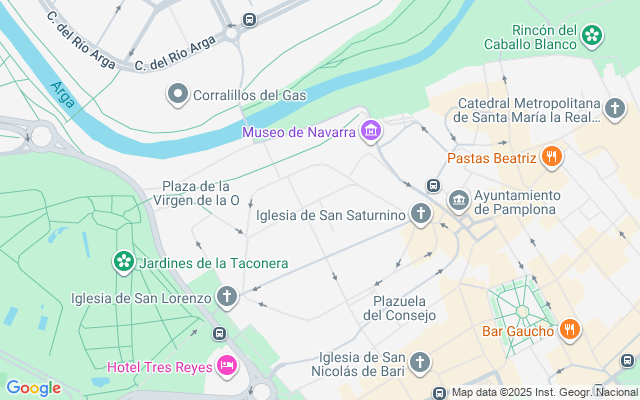Select the bus stop above Hotel Tres Reyes
Viewport: 640px width, 400px height.
pyautogui.click(x=219, y=333)
